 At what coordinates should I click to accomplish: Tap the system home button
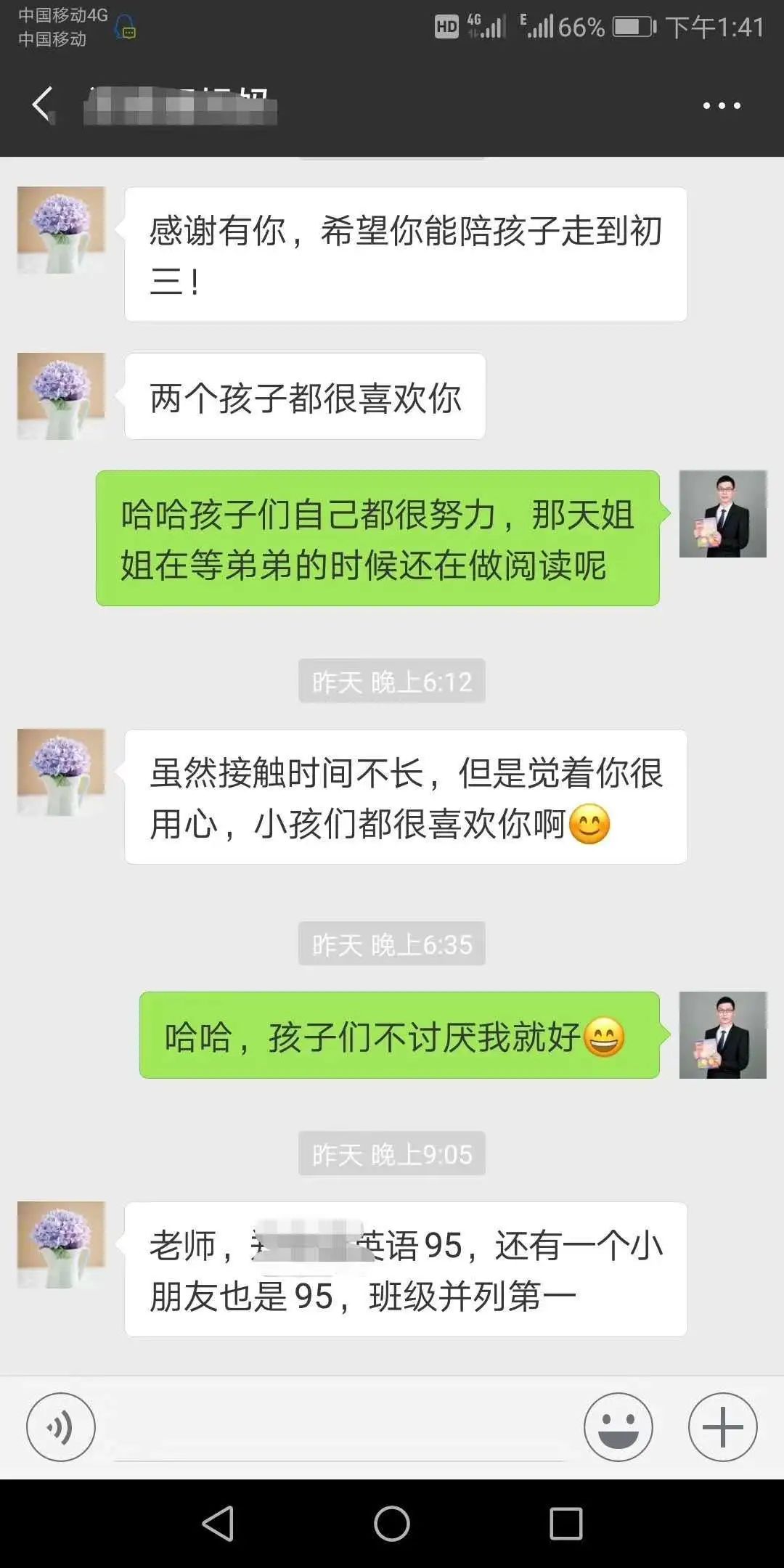pos(392,1523)
